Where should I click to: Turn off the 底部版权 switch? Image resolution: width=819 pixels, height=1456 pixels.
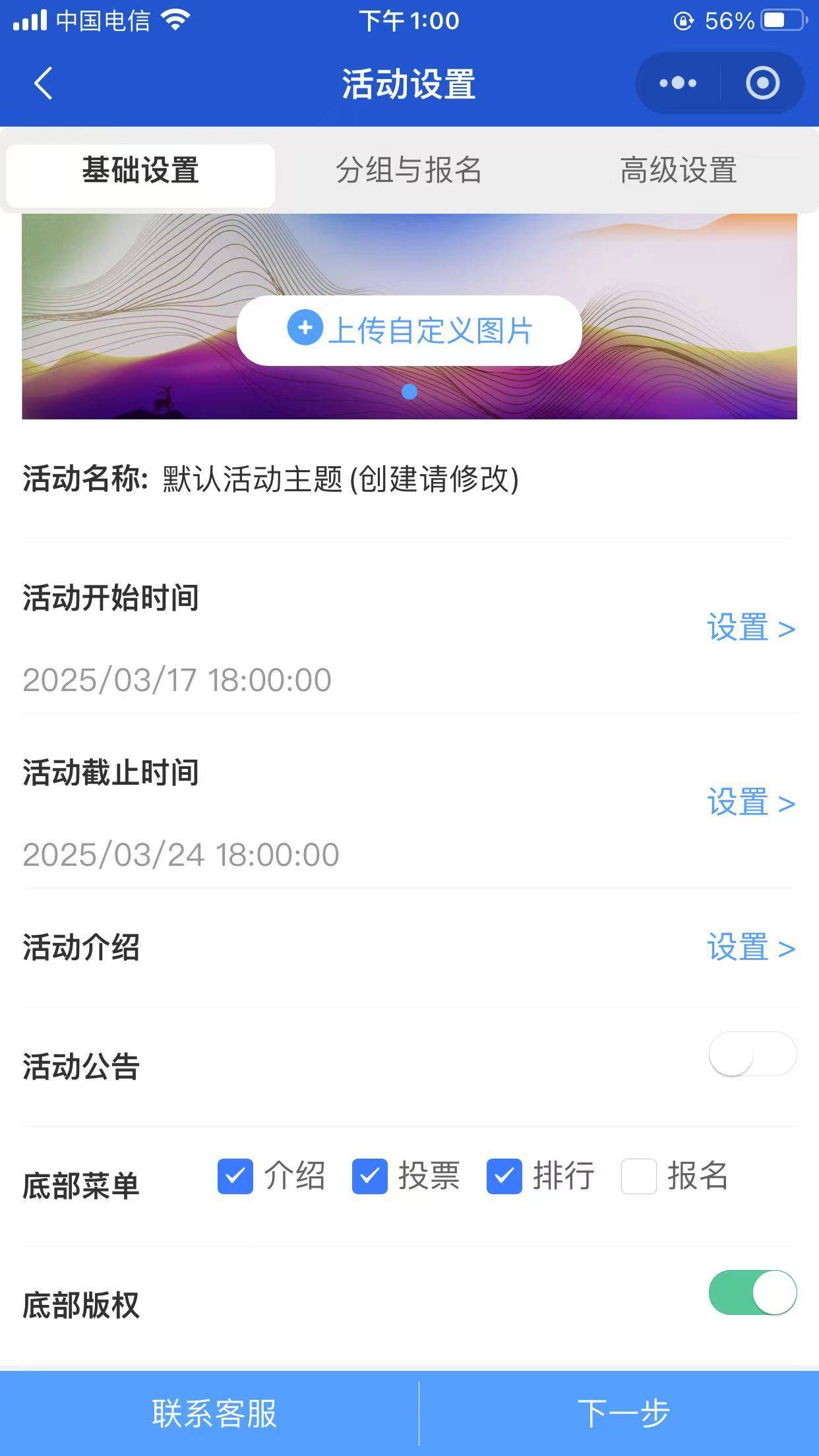tap(752, 1292)
